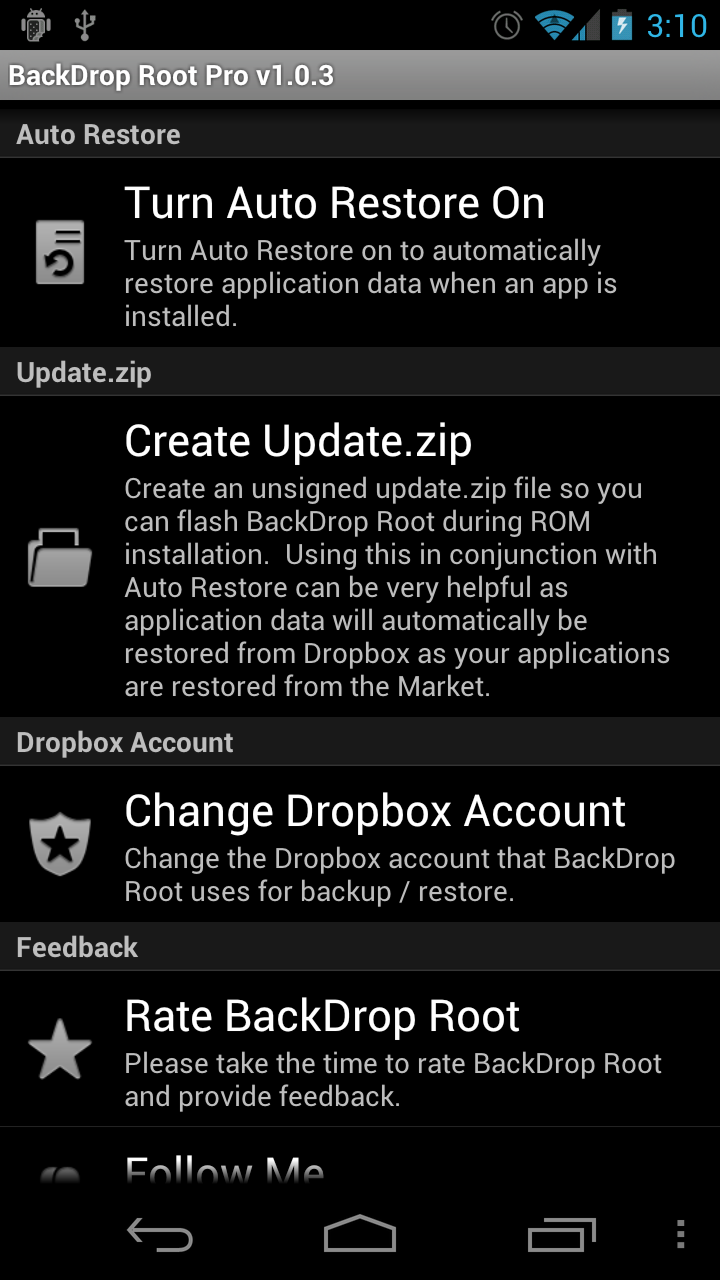Open Create Update.zip option
720x1280 pixels.
360,556
